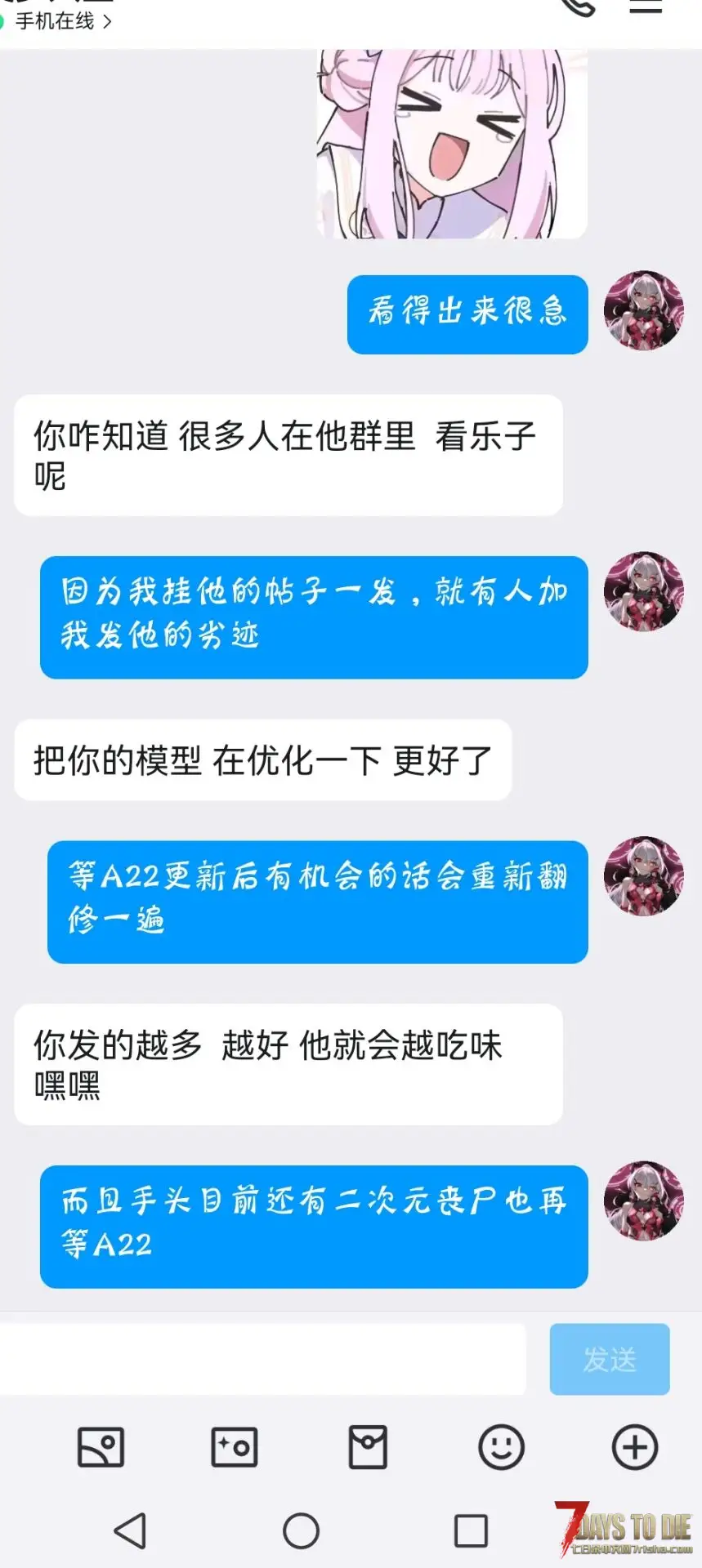Screen dimensions: 702x1568
Task: Open the photo gallery picker
Action: click(101, 1447)
